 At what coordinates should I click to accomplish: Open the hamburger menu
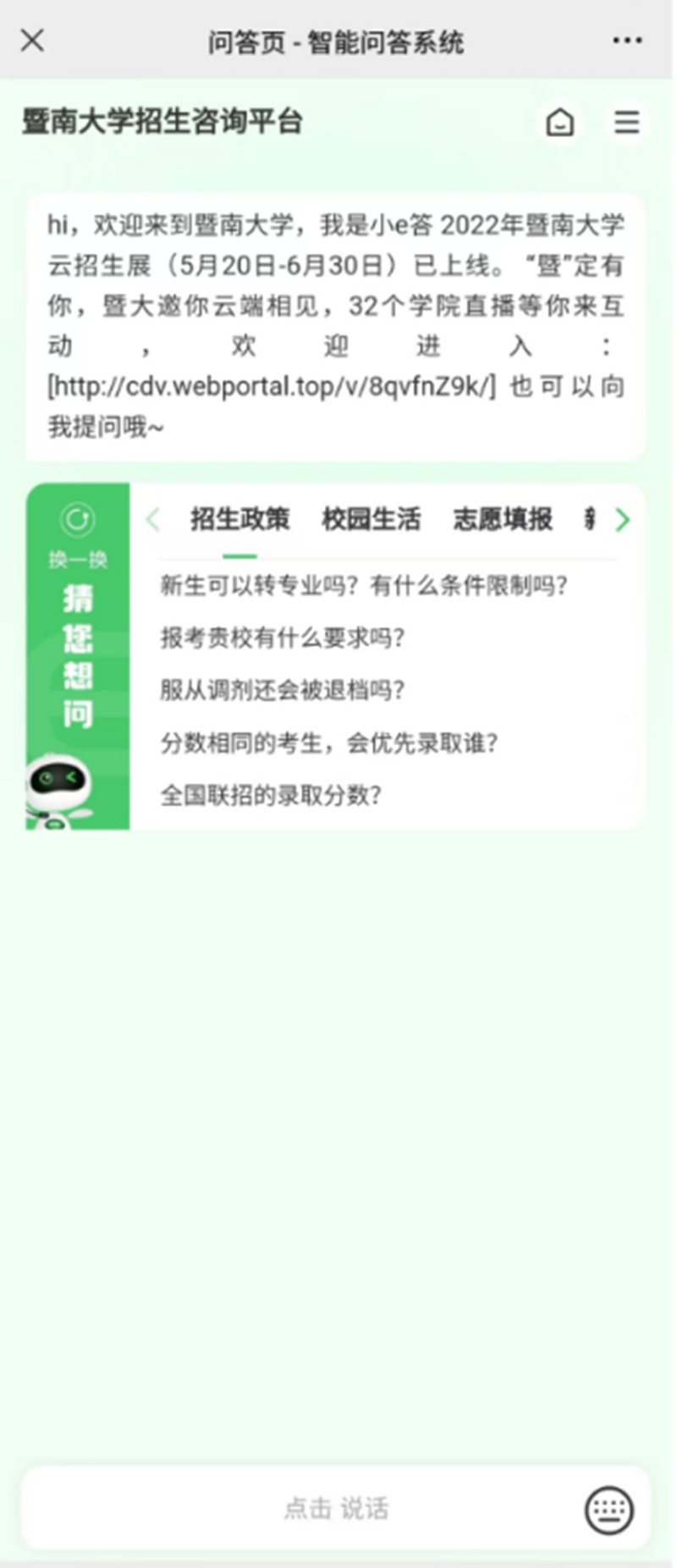coord(626,122)
